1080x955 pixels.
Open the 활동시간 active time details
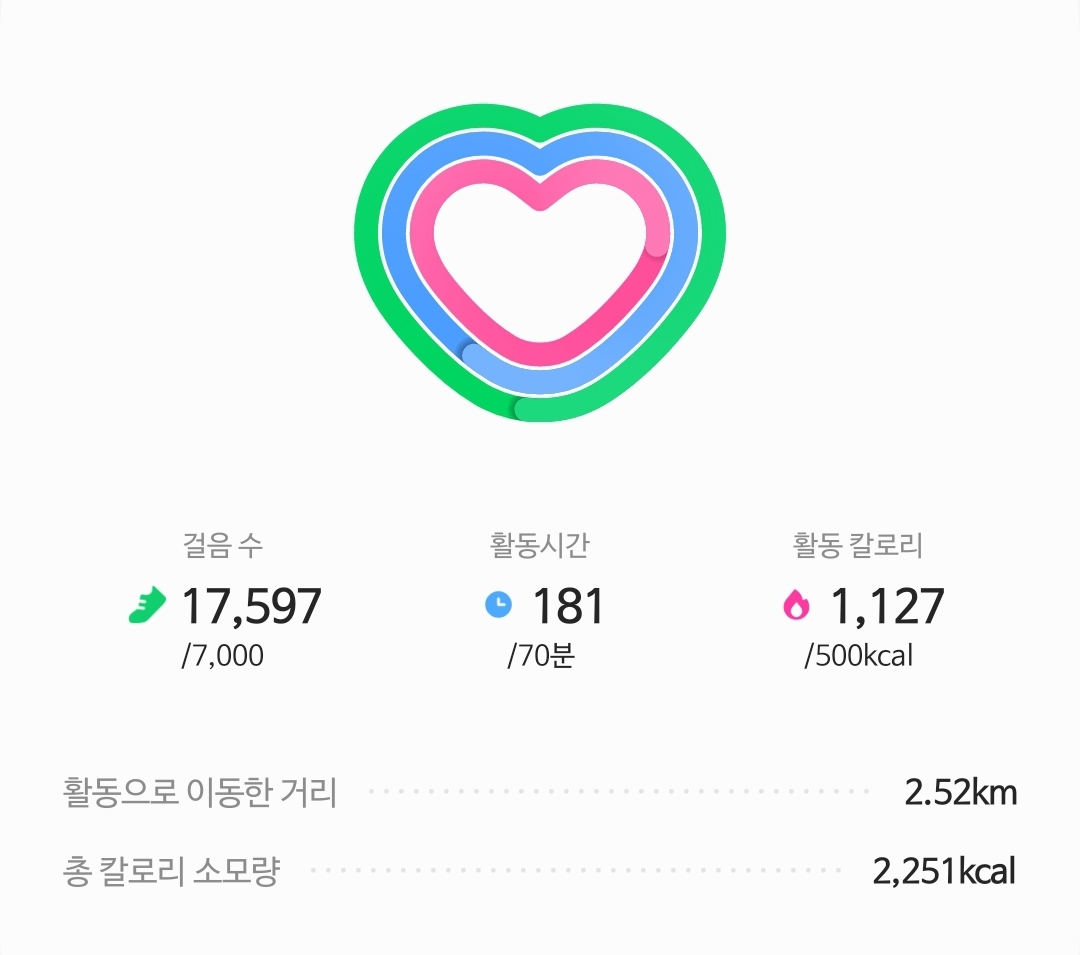tap(541, 600)
